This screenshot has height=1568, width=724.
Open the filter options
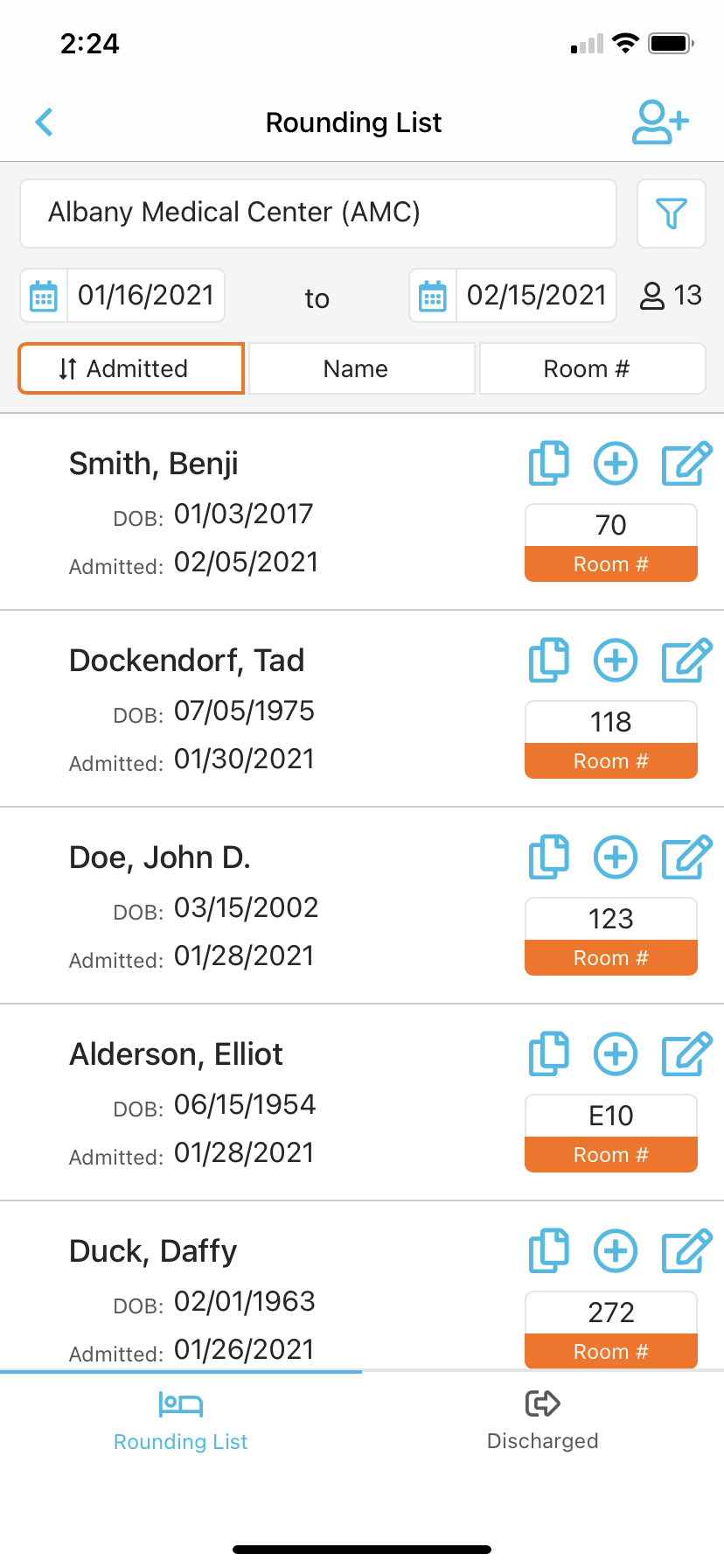[672, 213]
